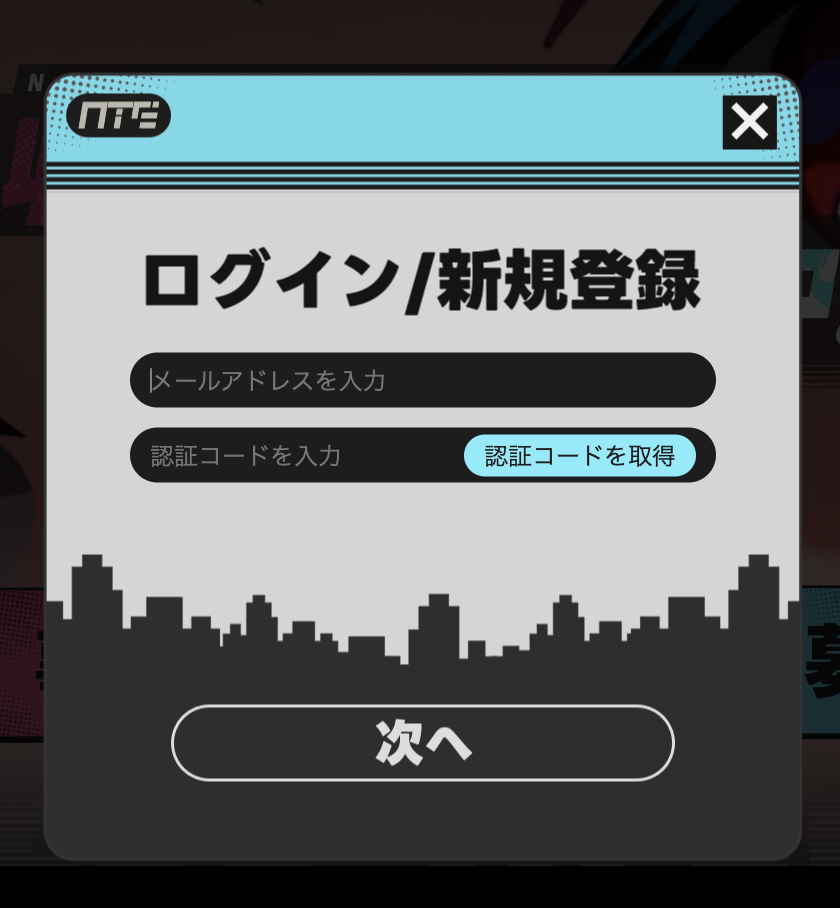Screen dimensions: 840x908
Task: Focus the メールアドレスを入力 email field
Action: click(422, 380)
